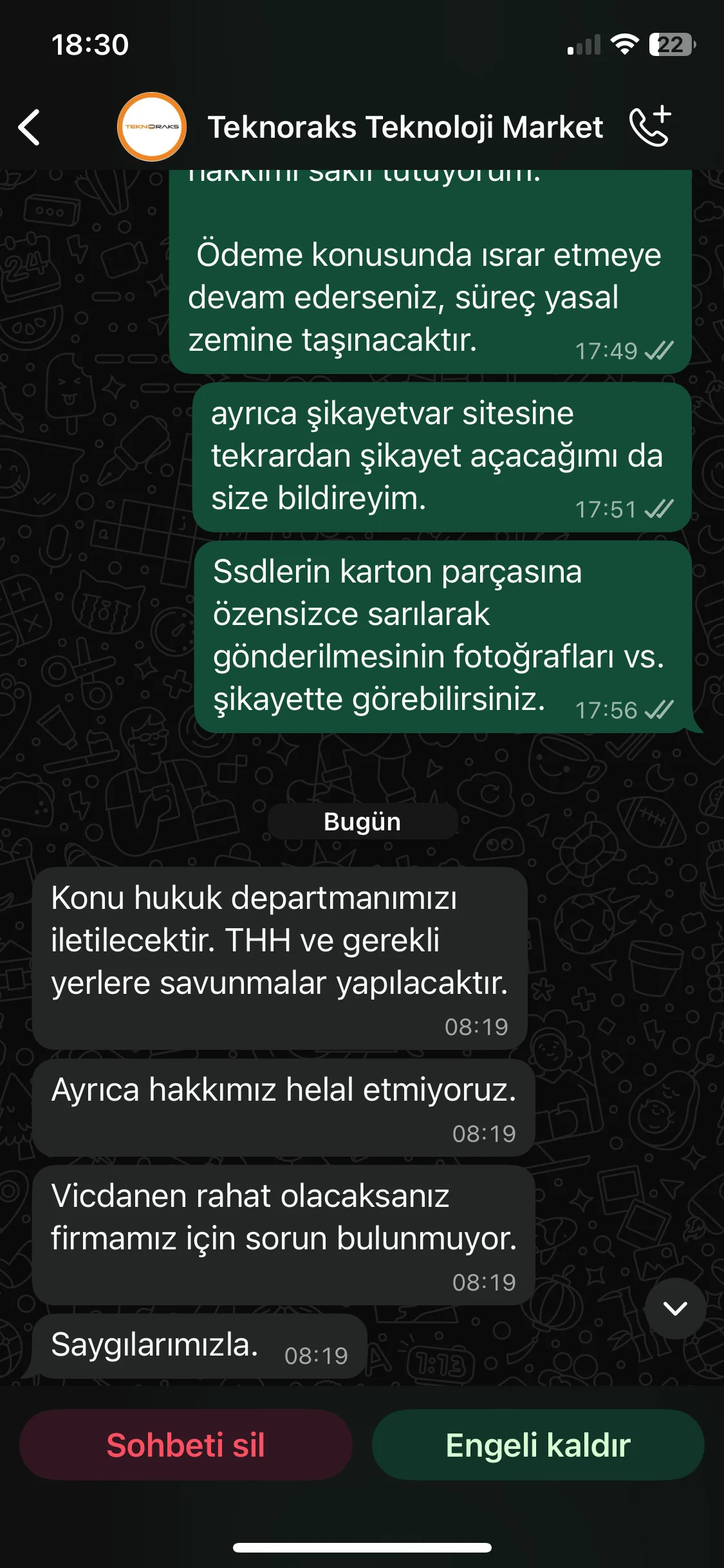Delete the chat with Sohbeti sil
The height and width of the screenshot is (1568, 724).
[185, 1445]
